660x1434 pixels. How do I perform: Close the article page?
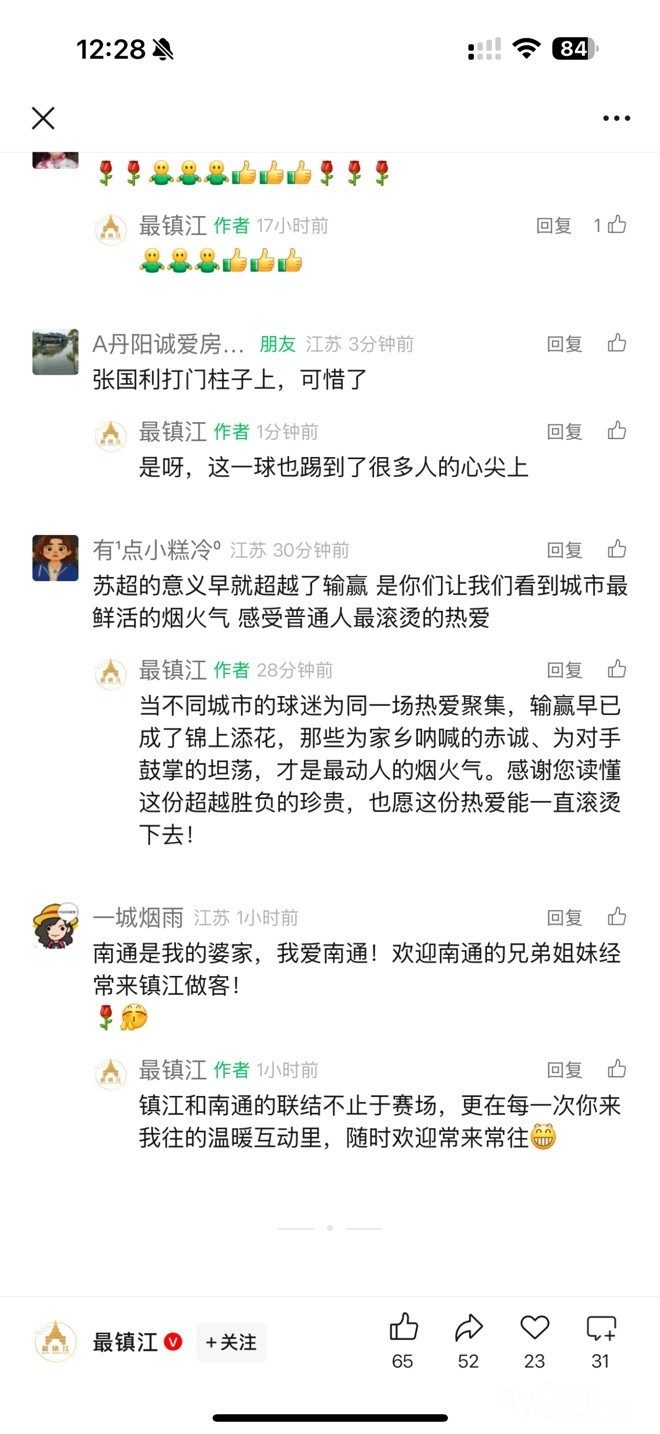[43, 118]
